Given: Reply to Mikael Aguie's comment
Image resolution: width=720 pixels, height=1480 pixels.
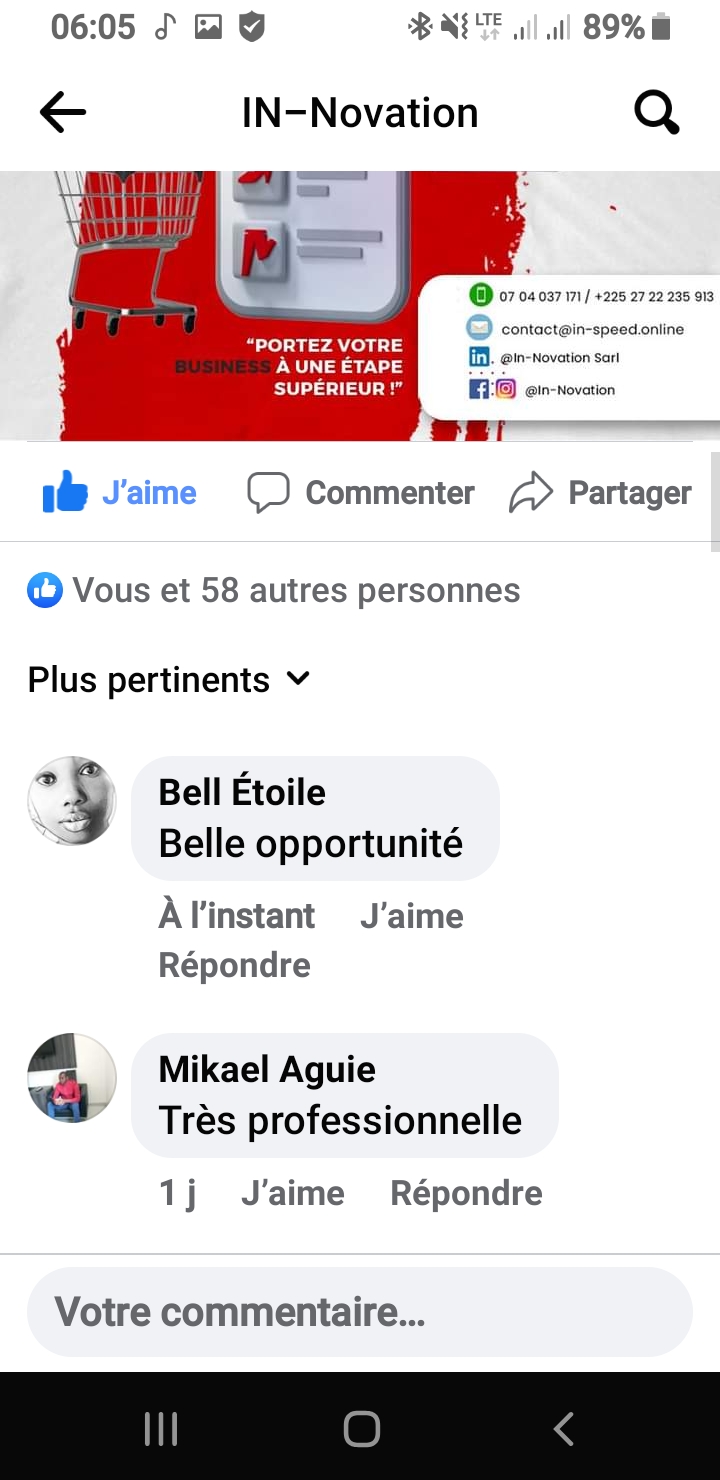Looking at the screenshot, I should 466,1193.
